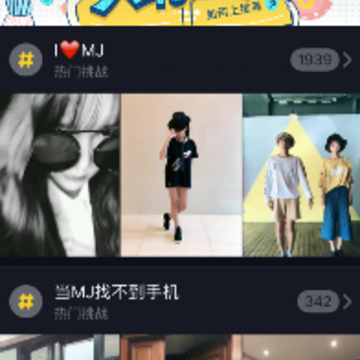The image size is (360, 360).
Task: Open the I ❤ MJ challenge
Action: [180, 60]
